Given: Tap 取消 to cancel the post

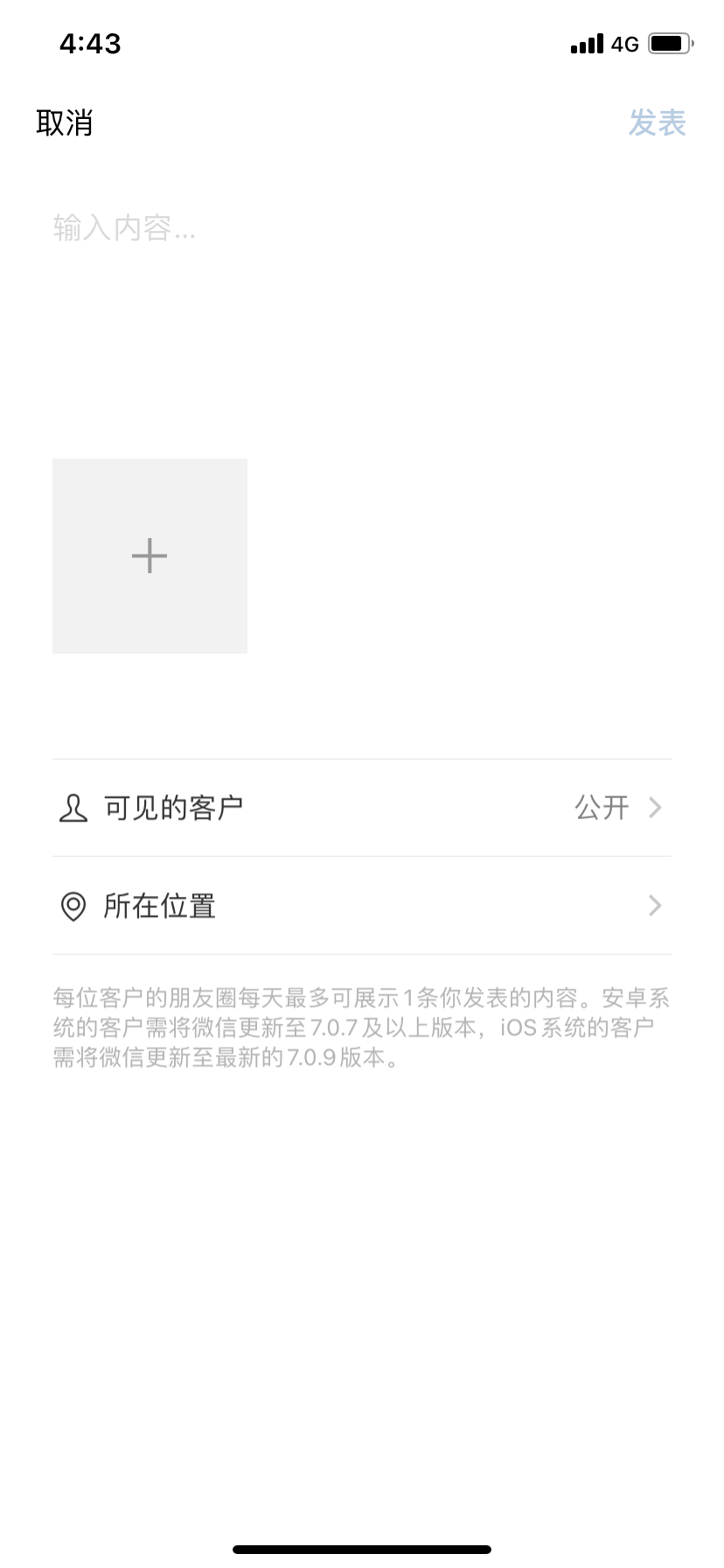Looking at the screenshot, I should tap(65, 123).
